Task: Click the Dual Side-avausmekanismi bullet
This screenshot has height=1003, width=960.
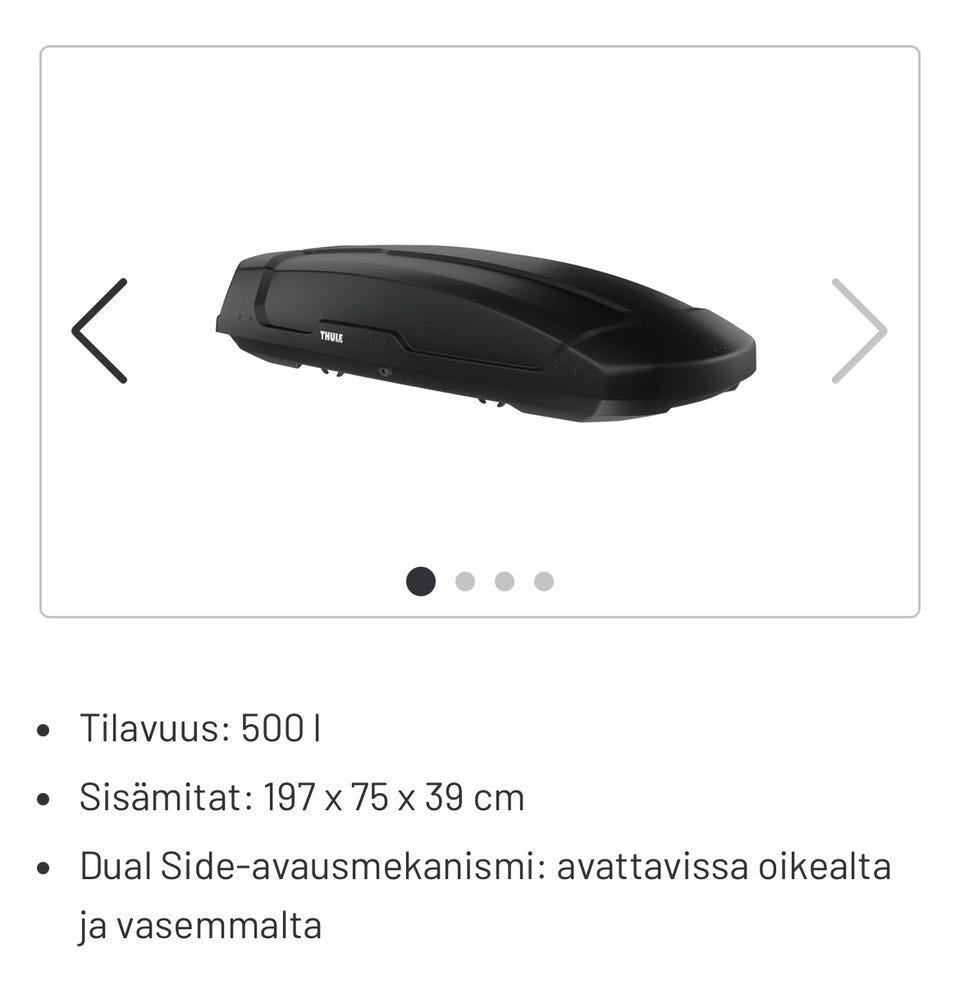Action: tap(487, 866)
